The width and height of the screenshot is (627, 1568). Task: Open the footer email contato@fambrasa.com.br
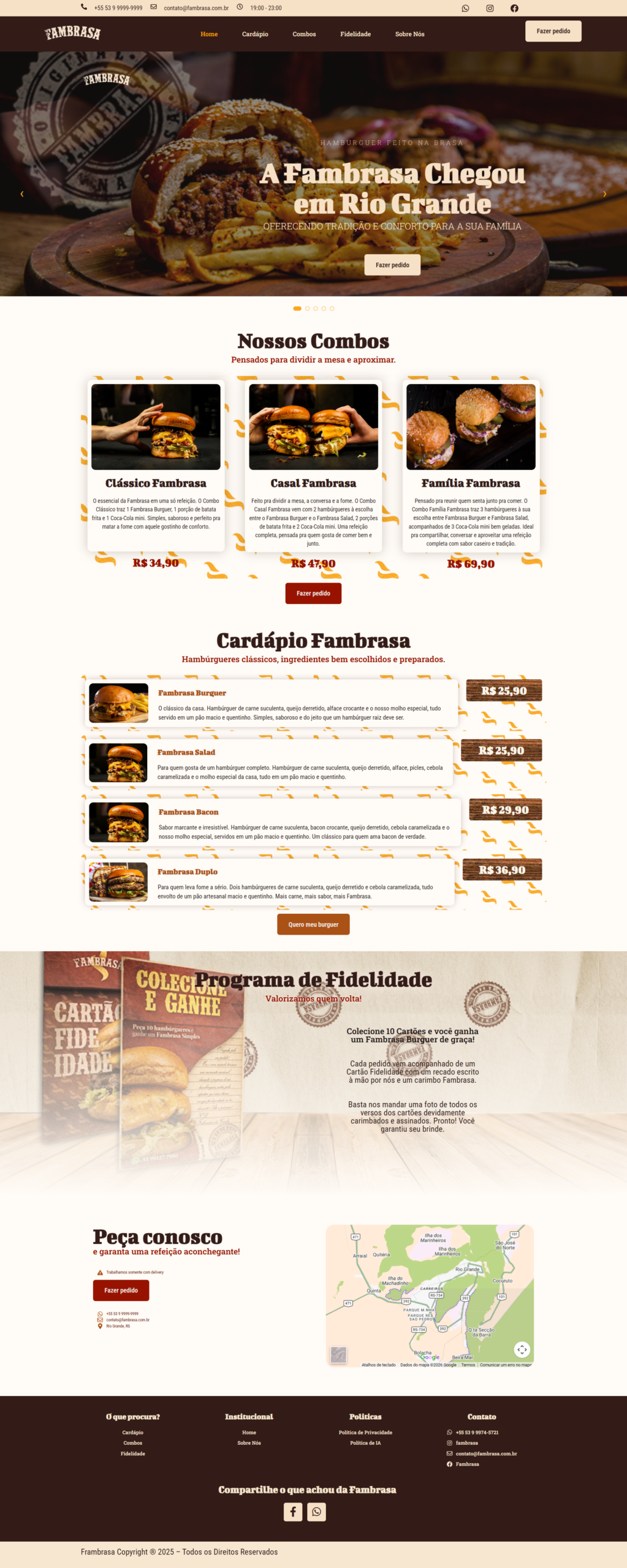486,1453
